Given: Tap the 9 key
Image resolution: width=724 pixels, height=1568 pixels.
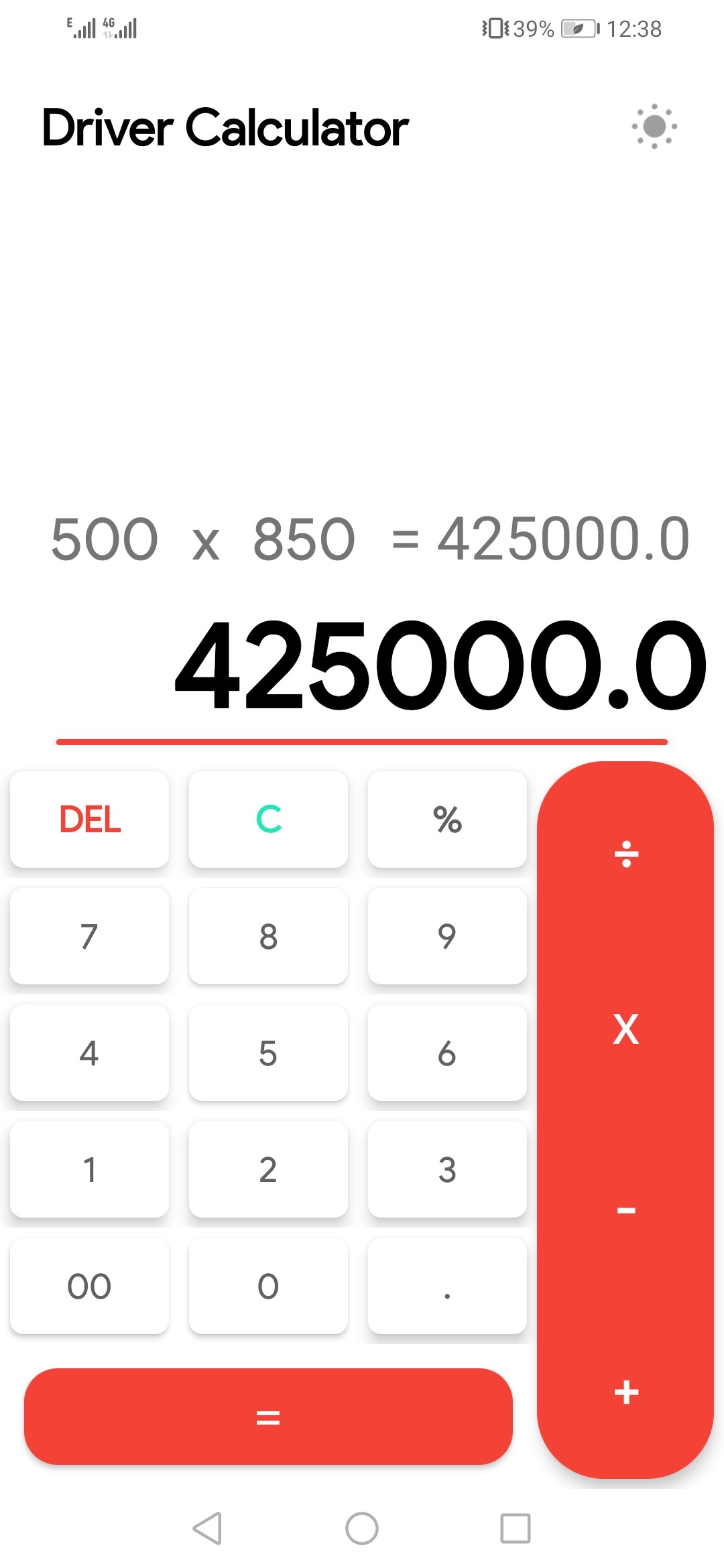Looking at the screenshot, I should click(447, 936).
